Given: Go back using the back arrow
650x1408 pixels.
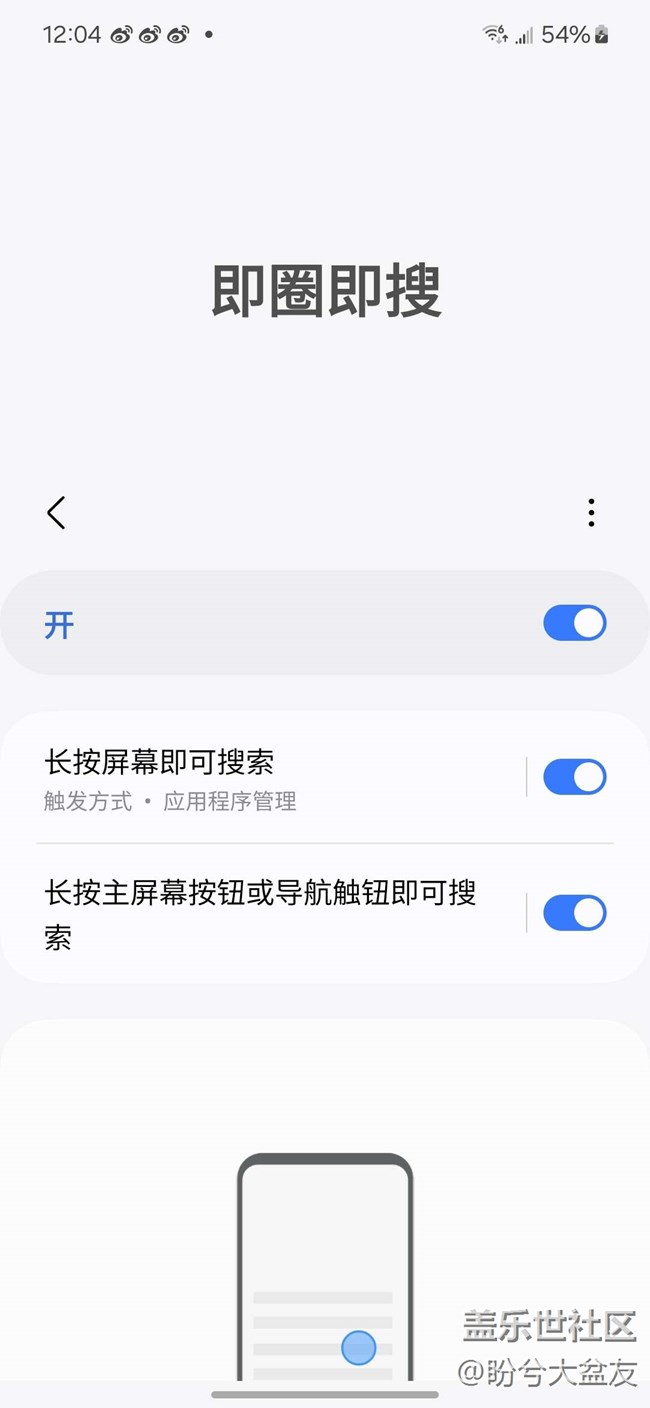Looking at the screenshot, I should click(56, 513).
